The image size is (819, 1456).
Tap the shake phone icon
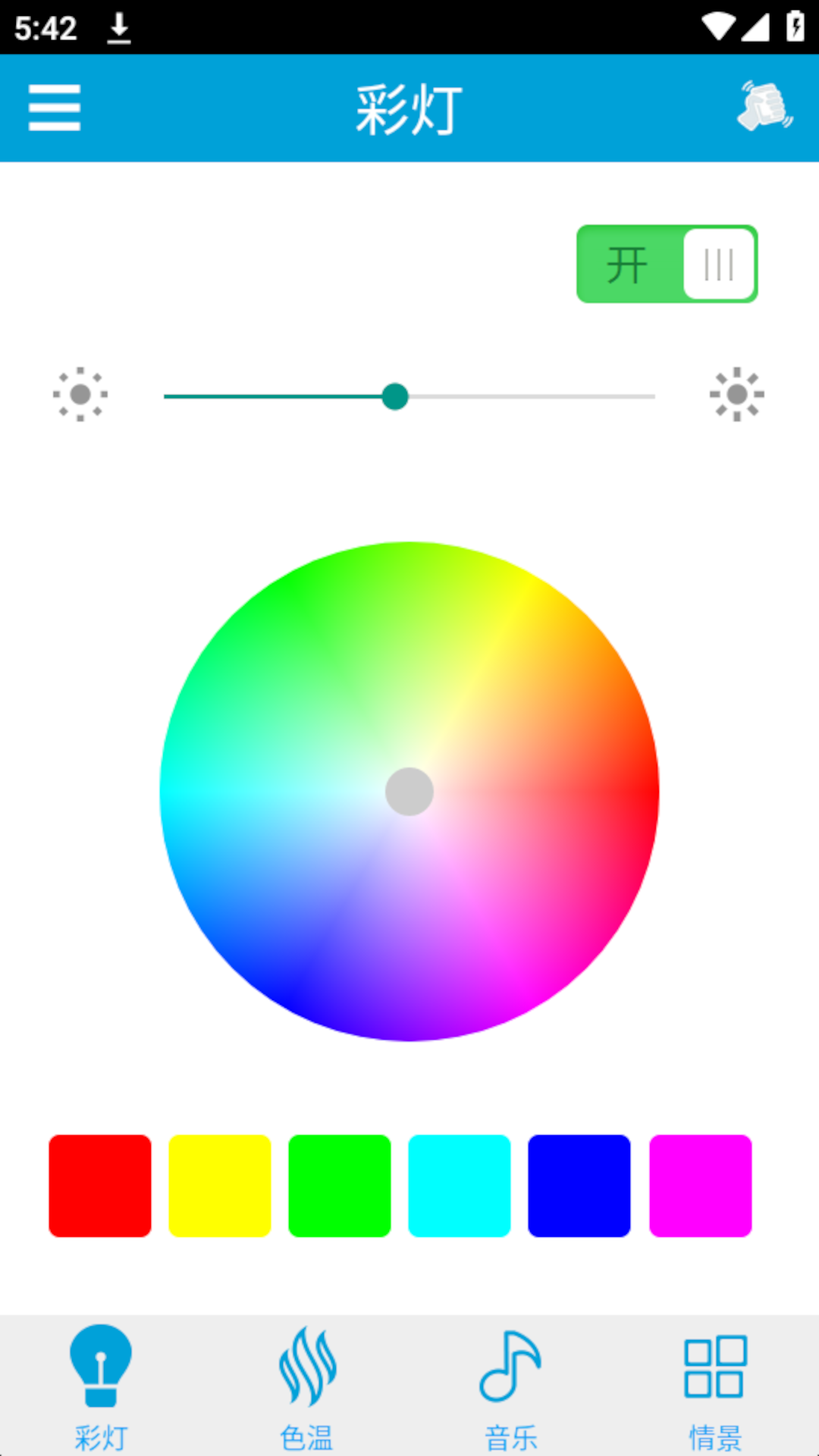coord(764,106)
